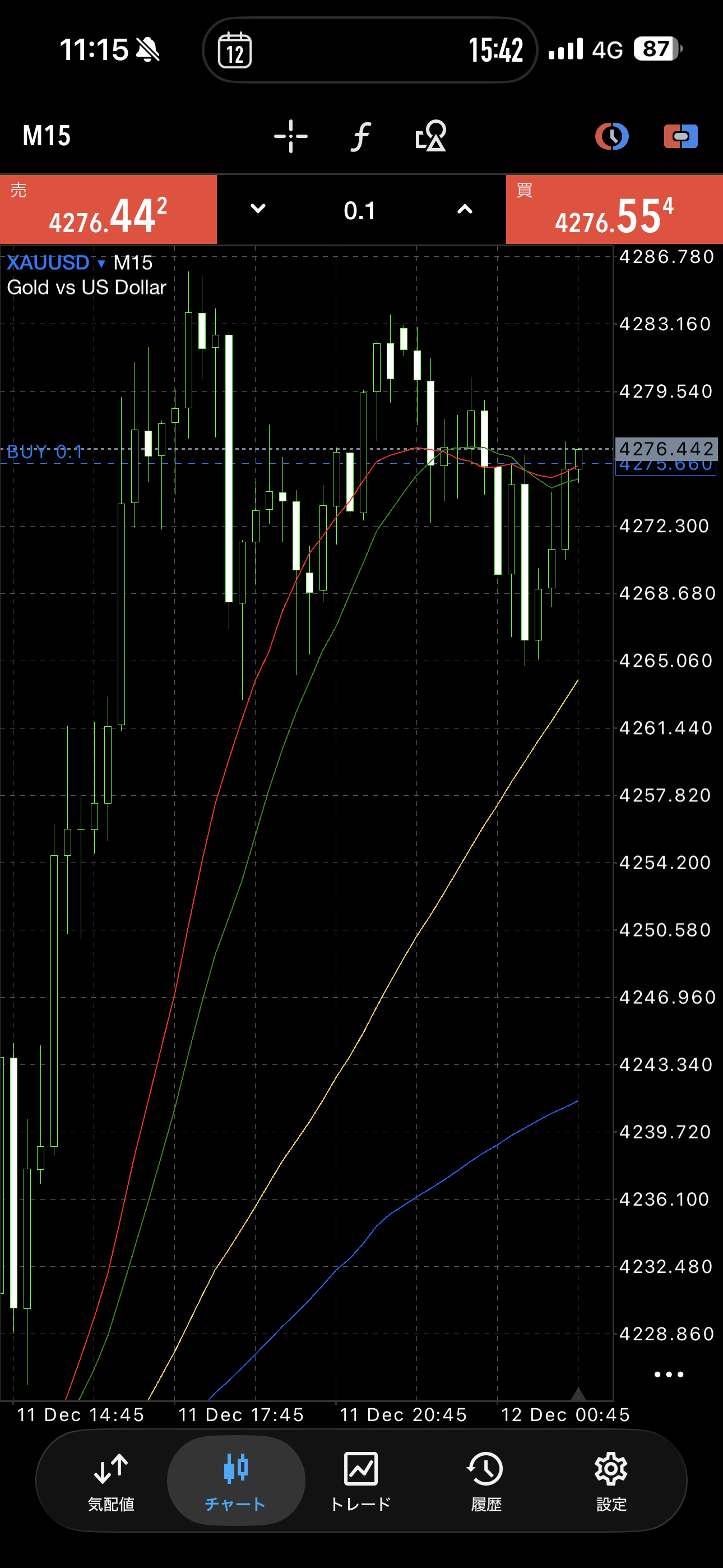The width and height of the screenshot is (723, 1568).
Task: Toggle the one-click trading panel
Action: point(680,136)
